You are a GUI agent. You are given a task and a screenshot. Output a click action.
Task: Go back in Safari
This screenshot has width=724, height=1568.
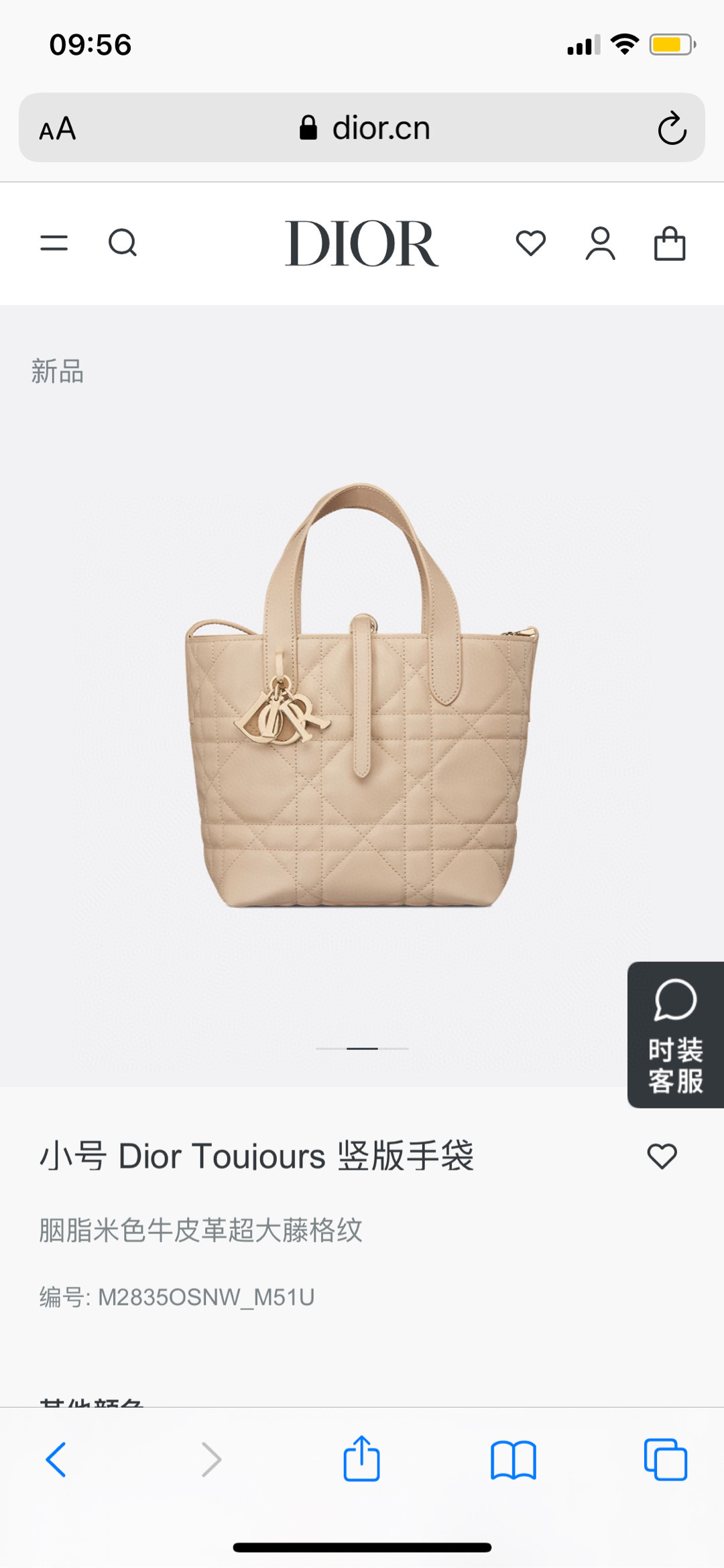(x=56, y=1459)
